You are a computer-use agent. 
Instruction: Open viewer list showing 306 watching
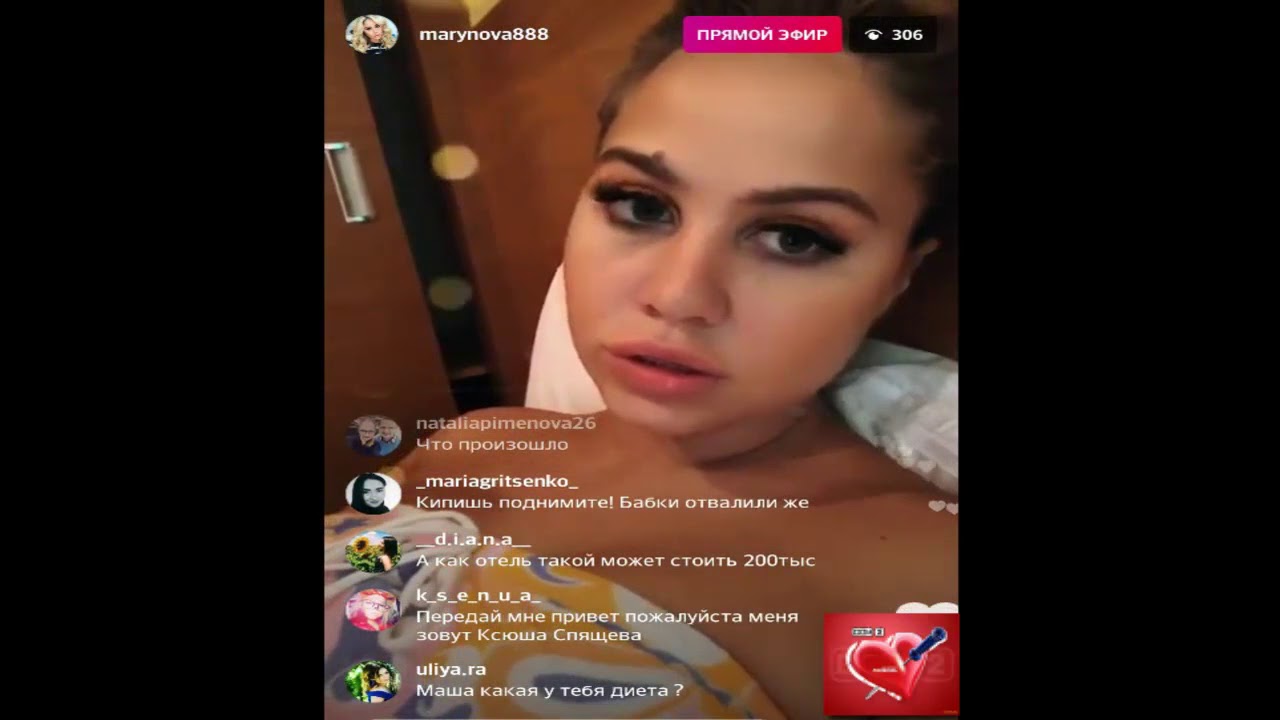point(893,35)
